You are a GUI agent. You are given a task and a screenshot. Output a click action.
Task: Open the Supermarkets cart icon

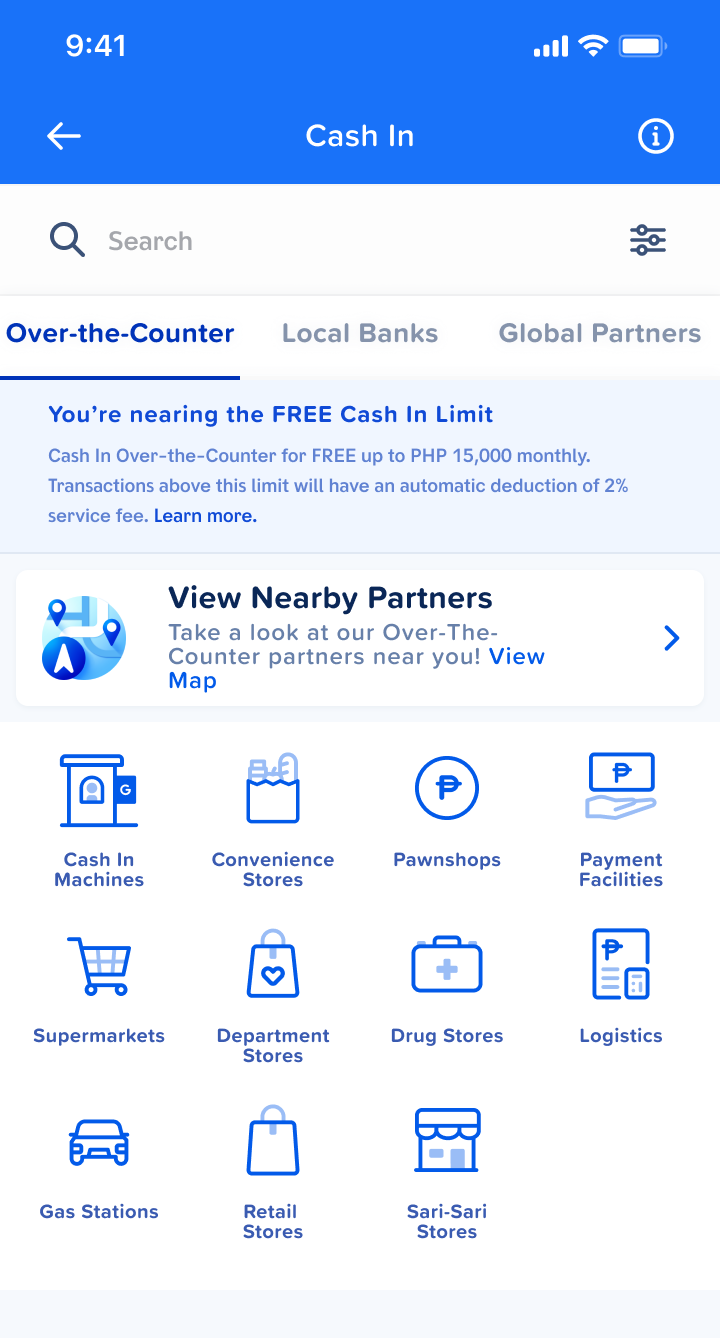click(98, 963)
